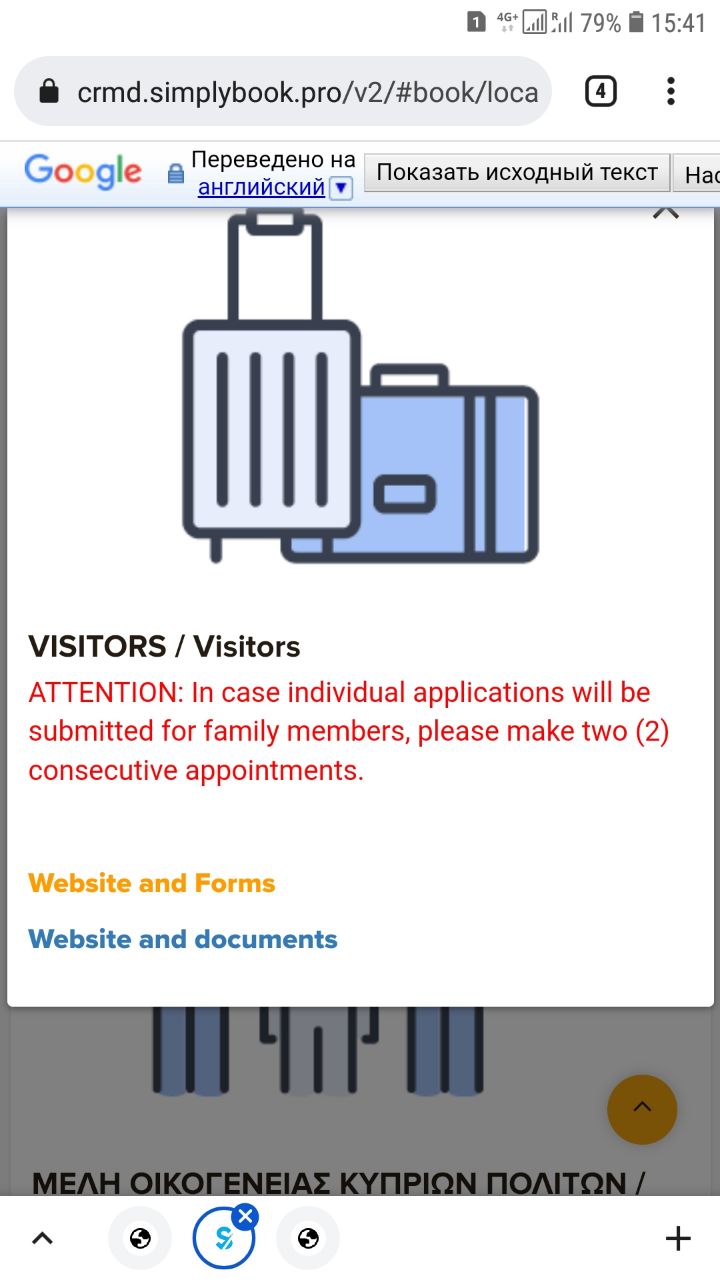Expand the tab strip with the caret
The width and height of the screenshot is (720, 1280).
point(42,1238)
